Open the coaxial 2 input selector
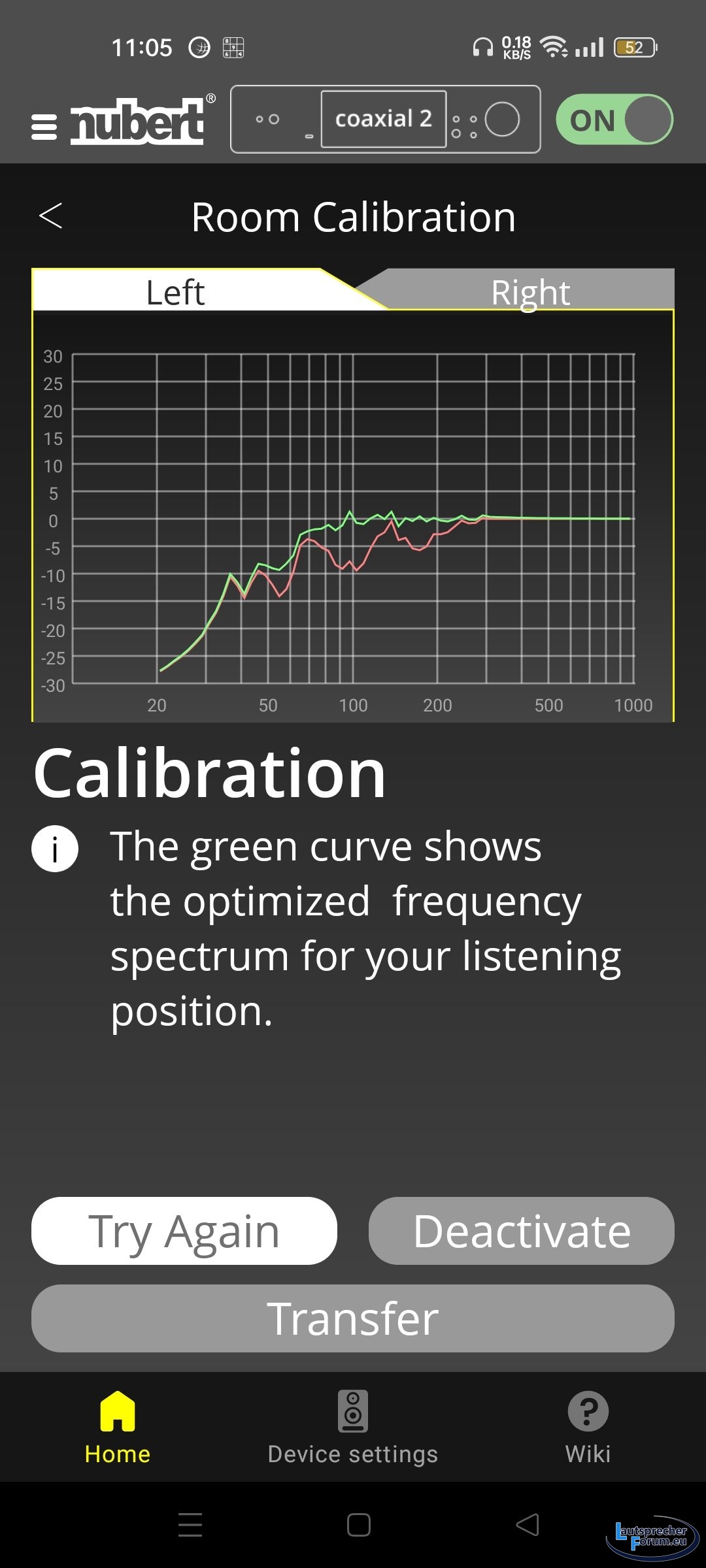This screenshot has width=706, height=1568. [384, 119]
